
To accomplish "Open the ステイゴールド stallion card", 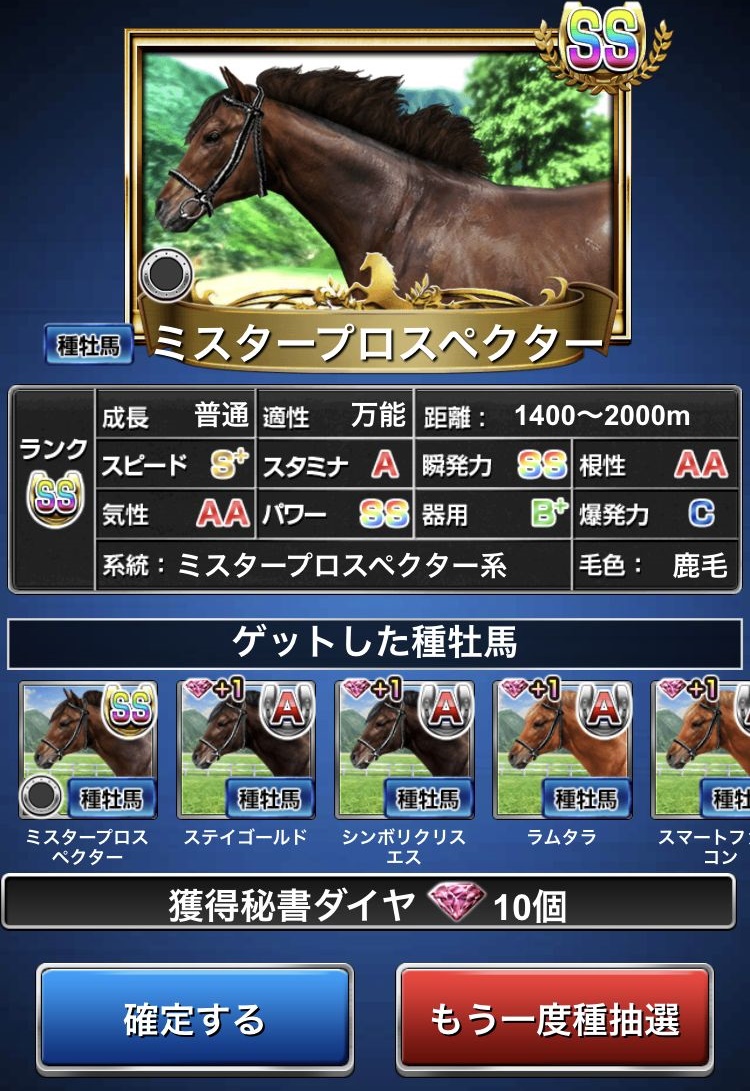I will [x=246, y=749].
